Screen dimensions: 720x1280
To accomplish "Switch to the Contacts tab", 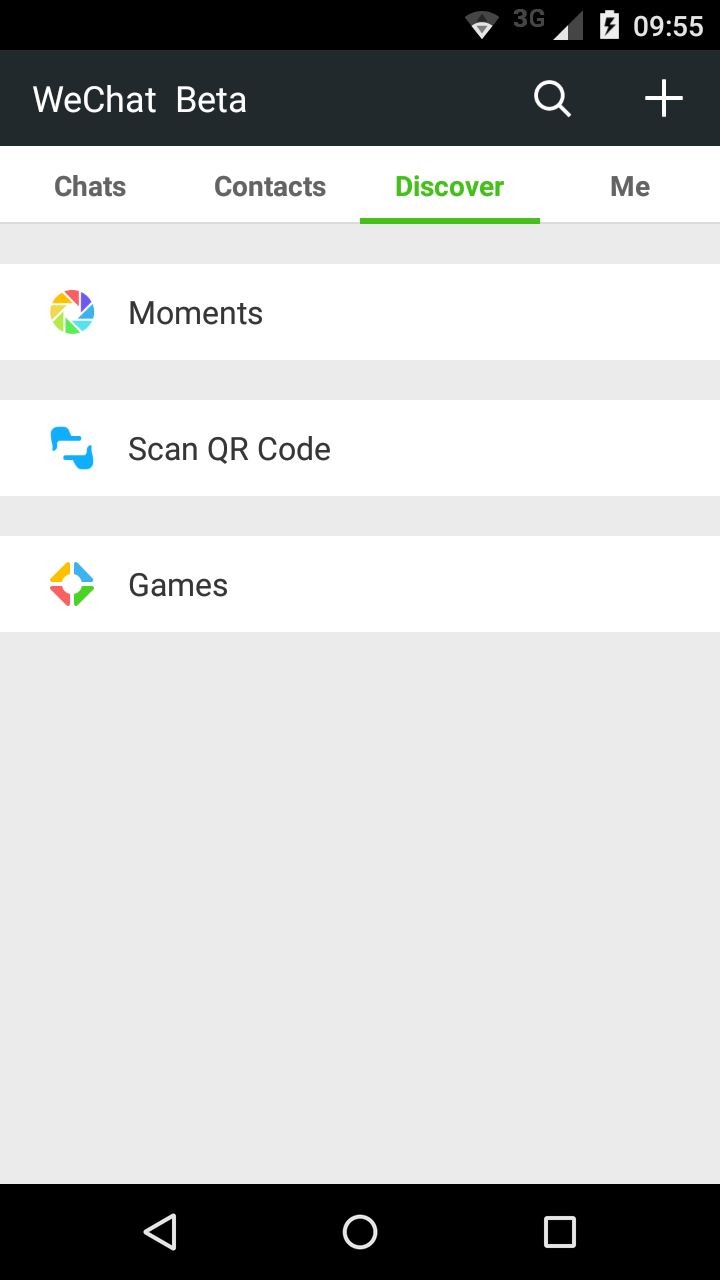I will pos(270,186).
